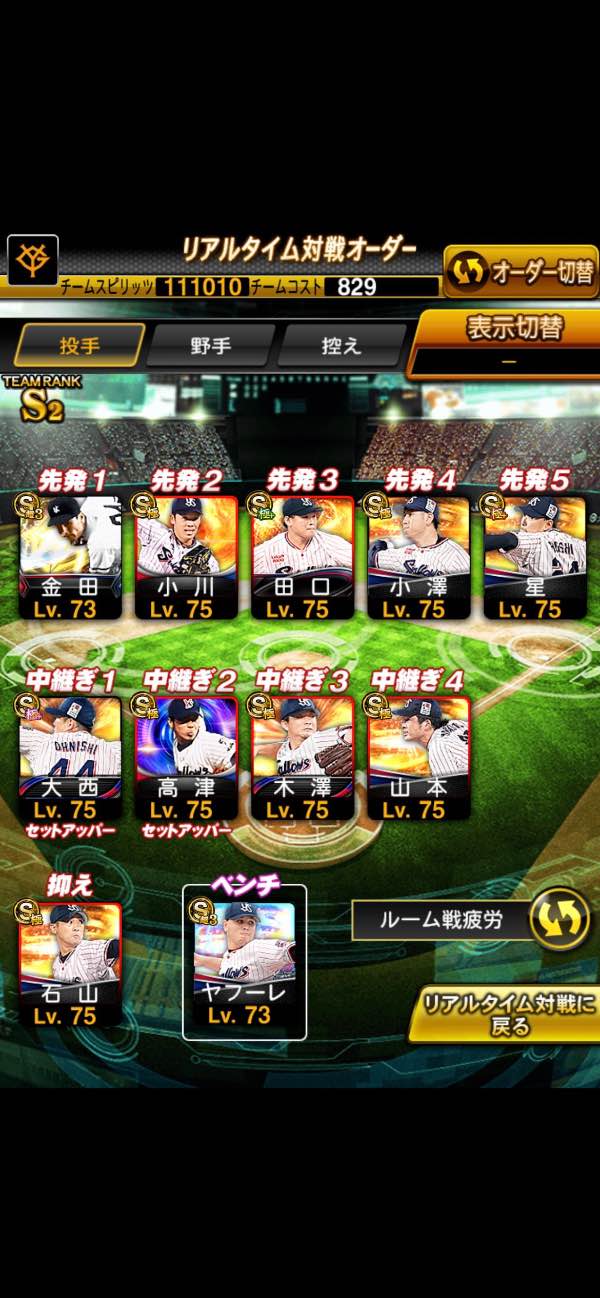The width and height of the screenshot is (600, 1298).
Task: Switch to the 野手 tab
Action: tap(211, 346)
